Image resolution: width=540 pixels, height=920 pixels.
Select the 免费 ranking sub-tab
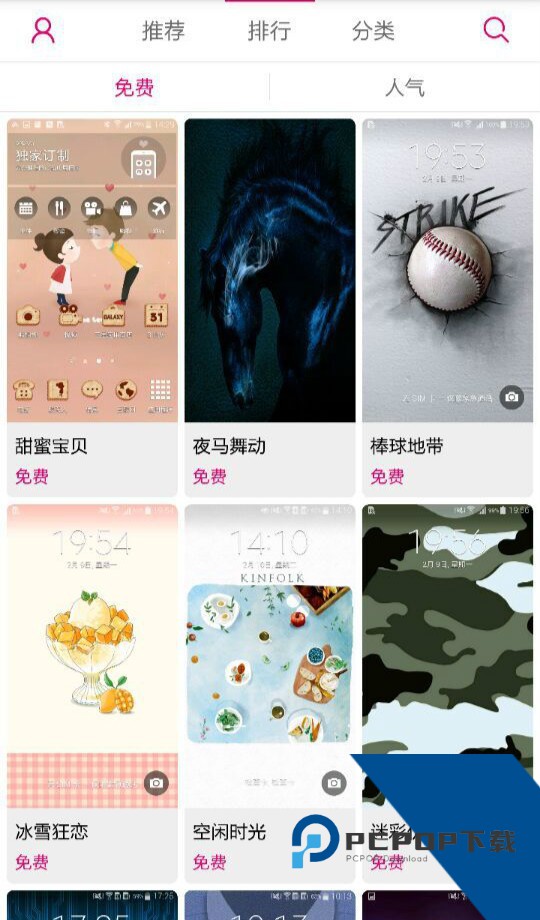pyautogui.click(x=134, y=87)
